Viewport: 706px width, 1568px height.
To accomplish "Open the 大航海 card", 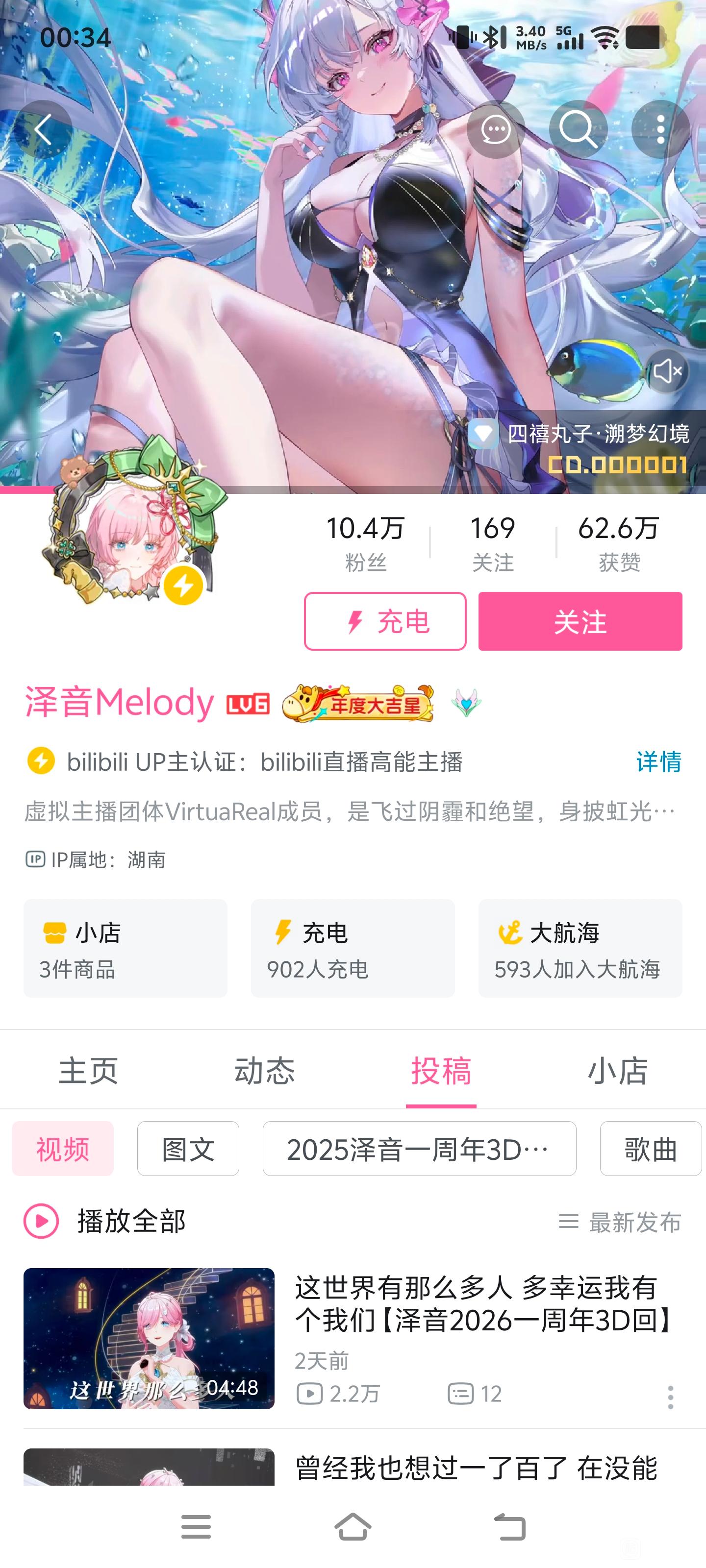I will [580, 948].
